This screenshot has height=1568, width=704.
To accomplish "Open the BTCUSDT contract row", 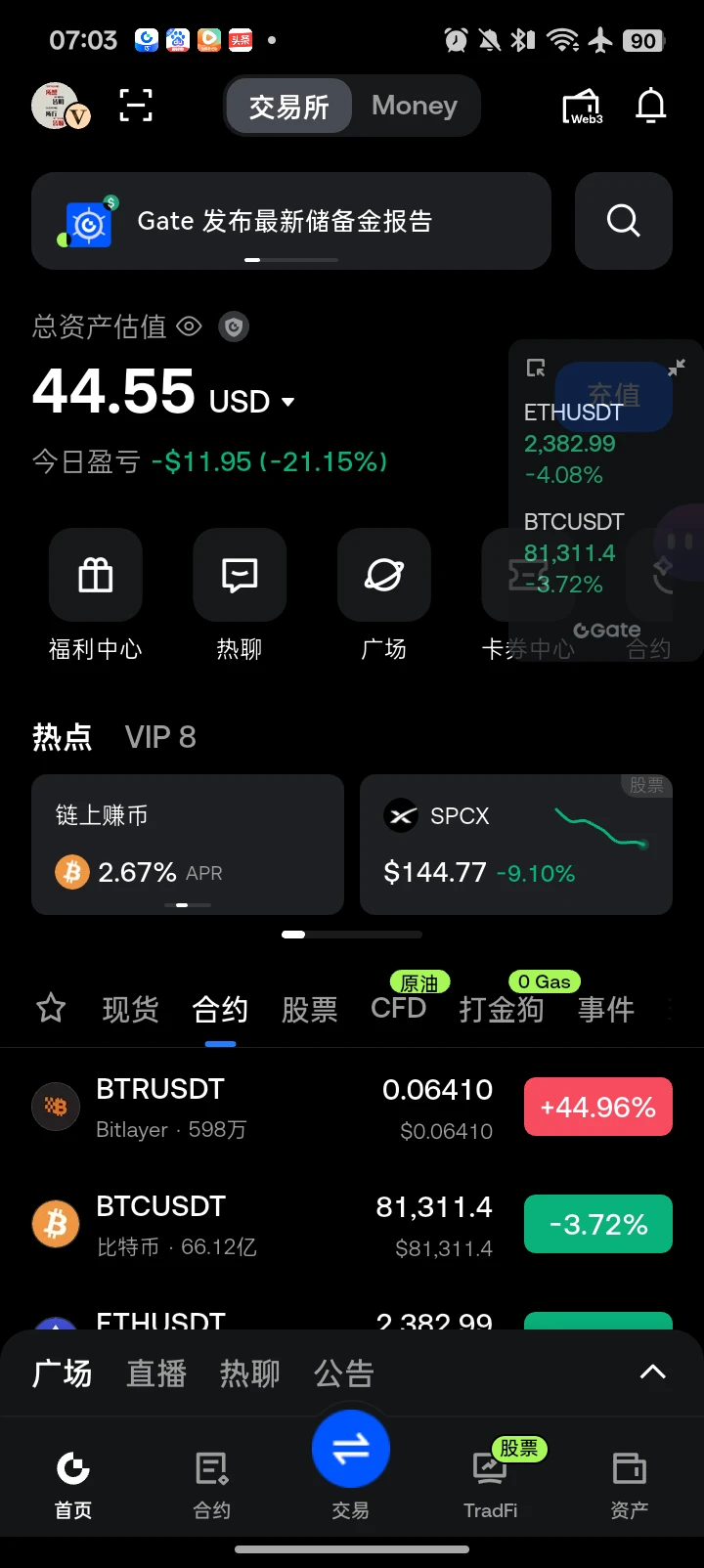I will (x=352, y=1225).
